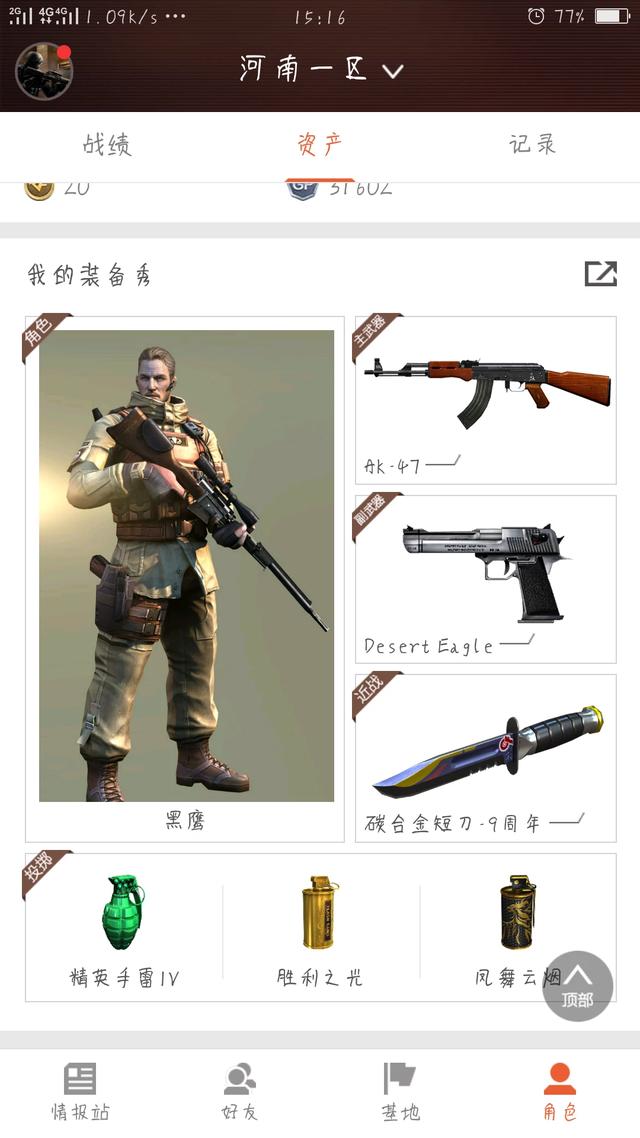Open the 好友 friends tab

(240, 1092)
